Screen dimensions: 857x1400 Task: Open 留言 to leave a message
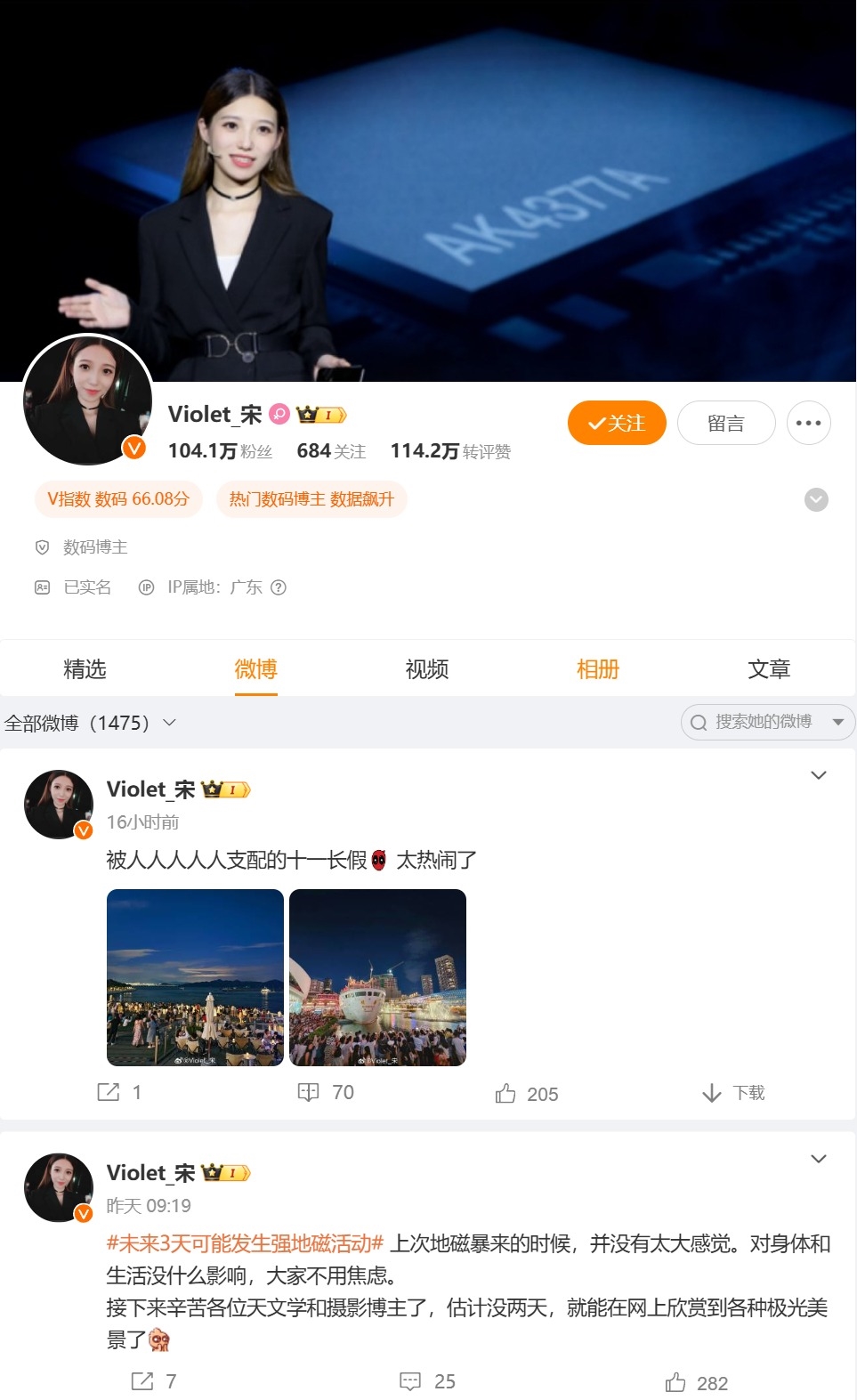[726, 423]
